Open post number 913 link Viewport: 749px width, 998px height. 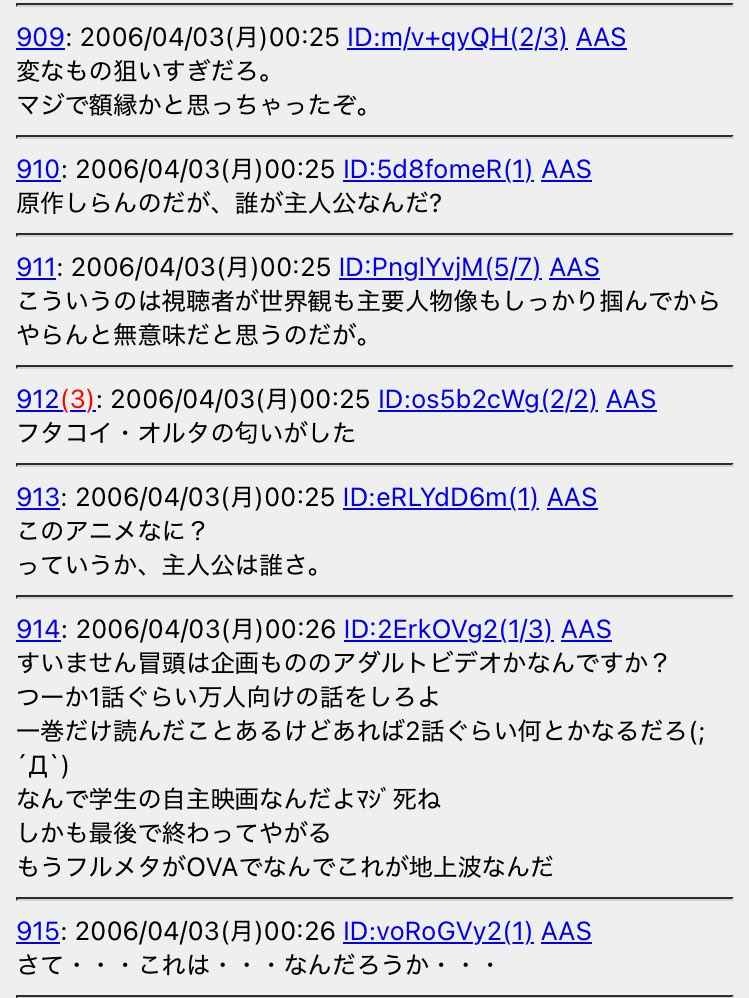[x=38, y=498]
